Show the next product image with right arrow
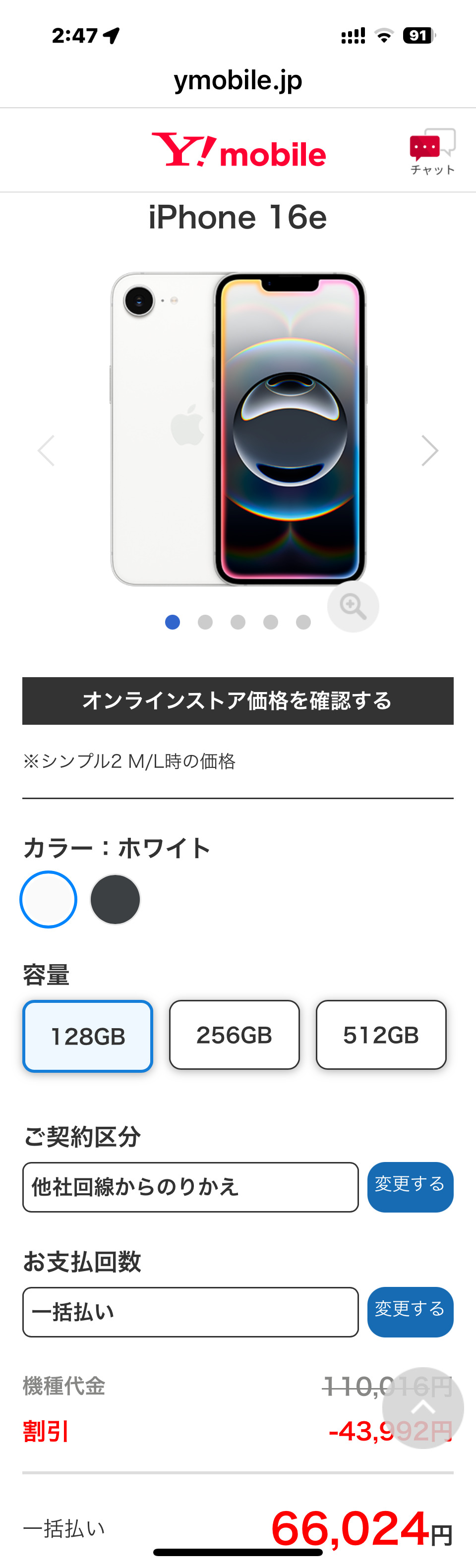The image size is (476, 1568). [x=430, y=451]
